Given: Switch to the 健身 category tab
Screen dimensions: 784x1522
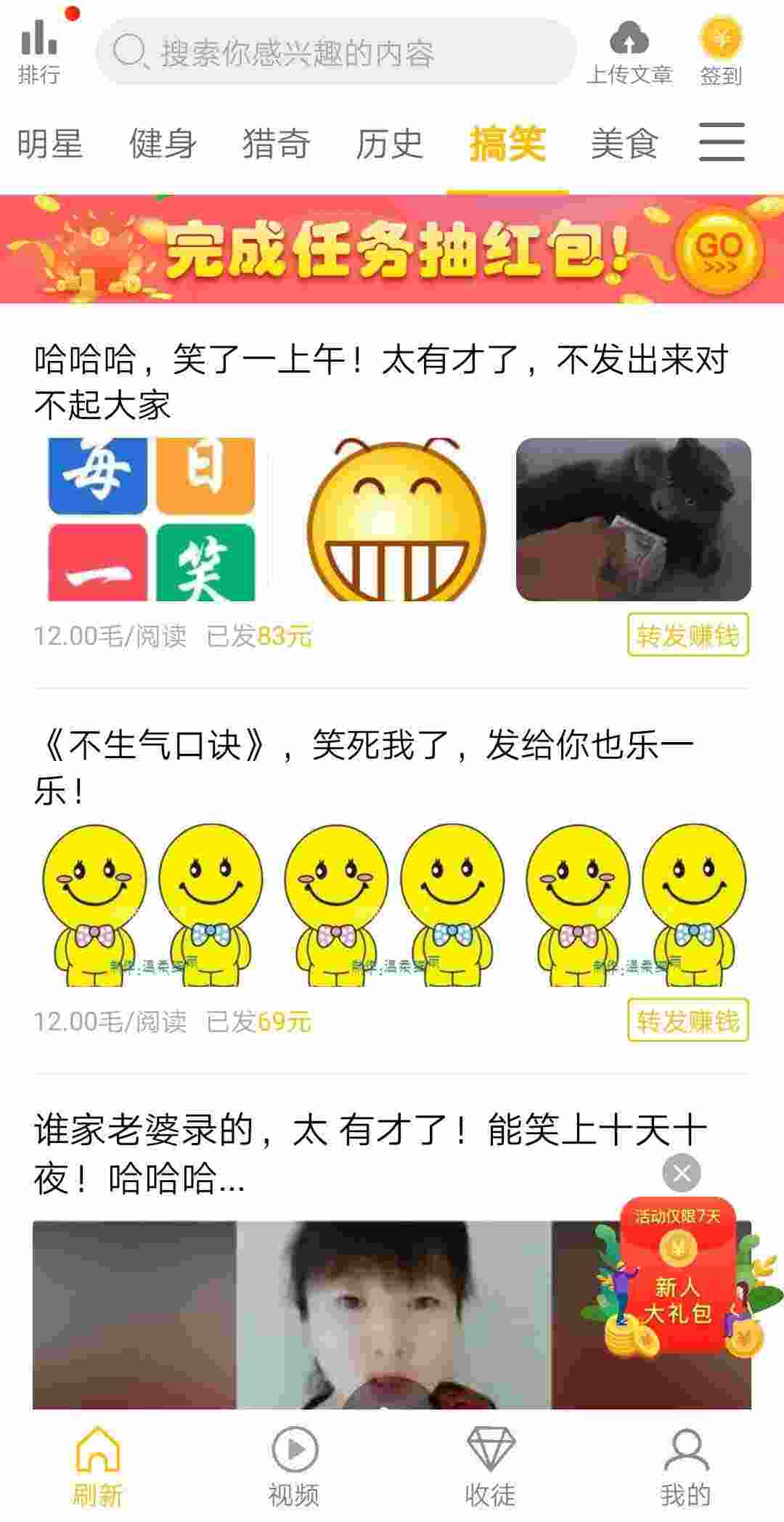Looking at the screenshot, I should click(x=163, y=143).
